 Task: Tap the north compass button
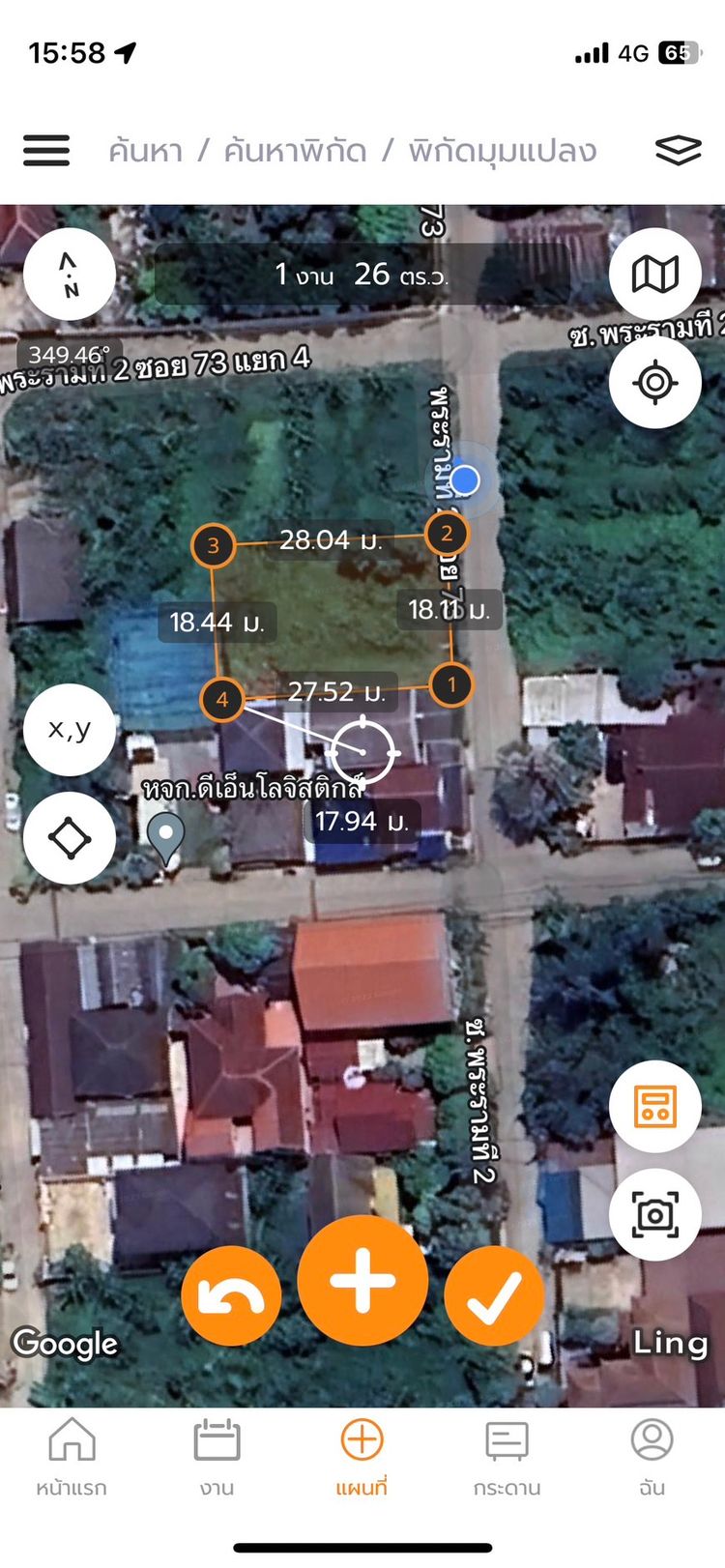pyautogui.click(x=70, y=275)
